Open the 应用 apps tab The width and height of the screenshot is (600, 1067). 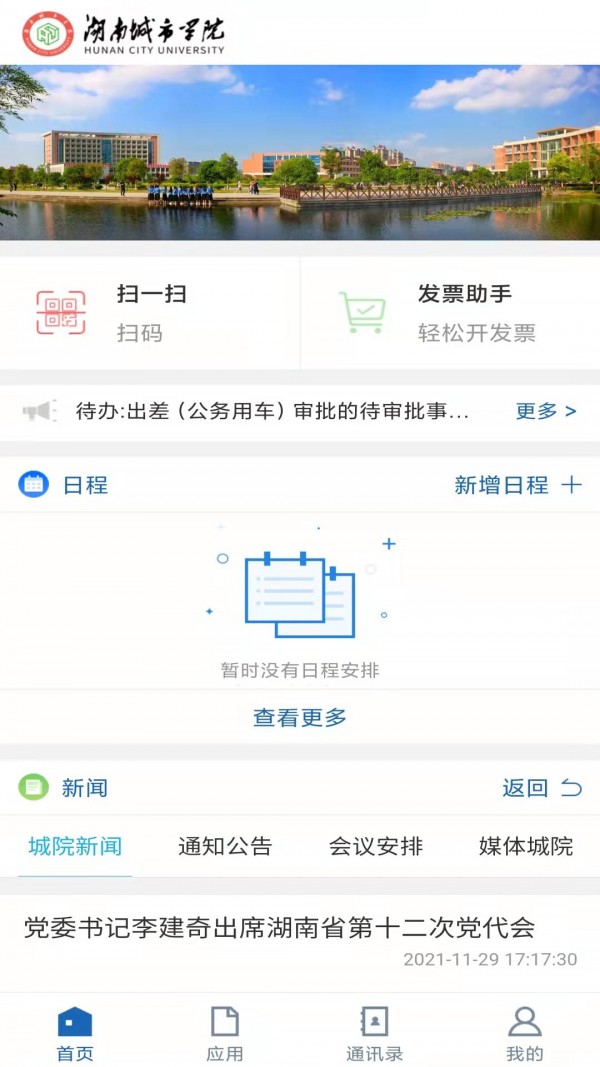point(225,1033)
